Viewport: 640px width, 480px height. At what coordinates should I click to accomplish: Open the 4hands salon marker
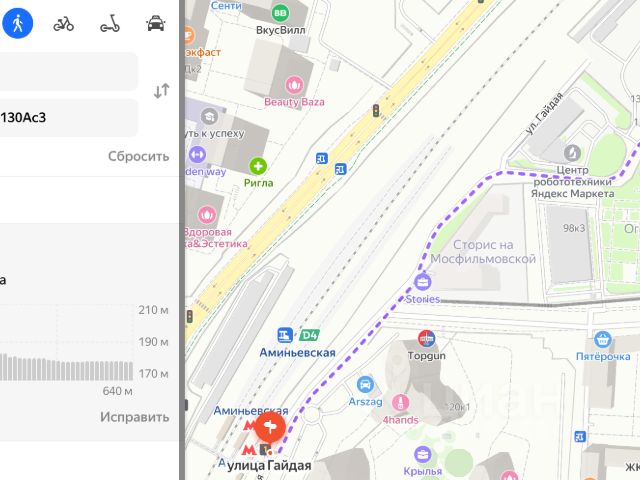point(402,403)
